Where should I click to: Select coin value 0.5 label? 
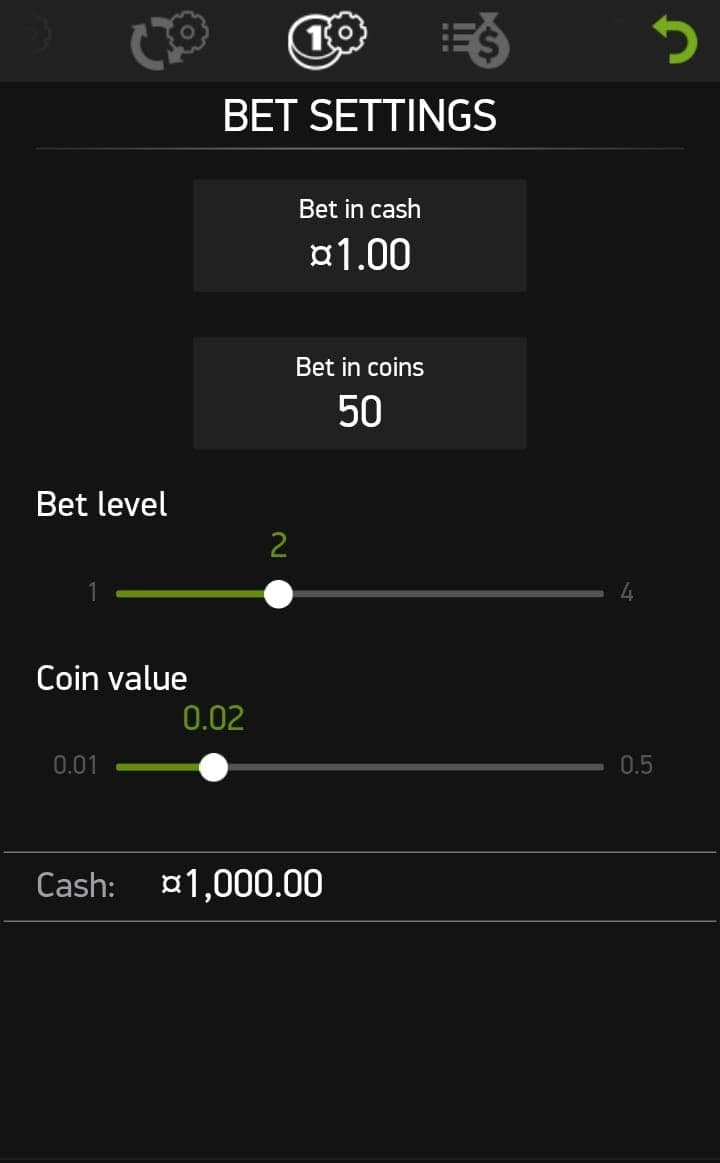[x=637, y=765]
